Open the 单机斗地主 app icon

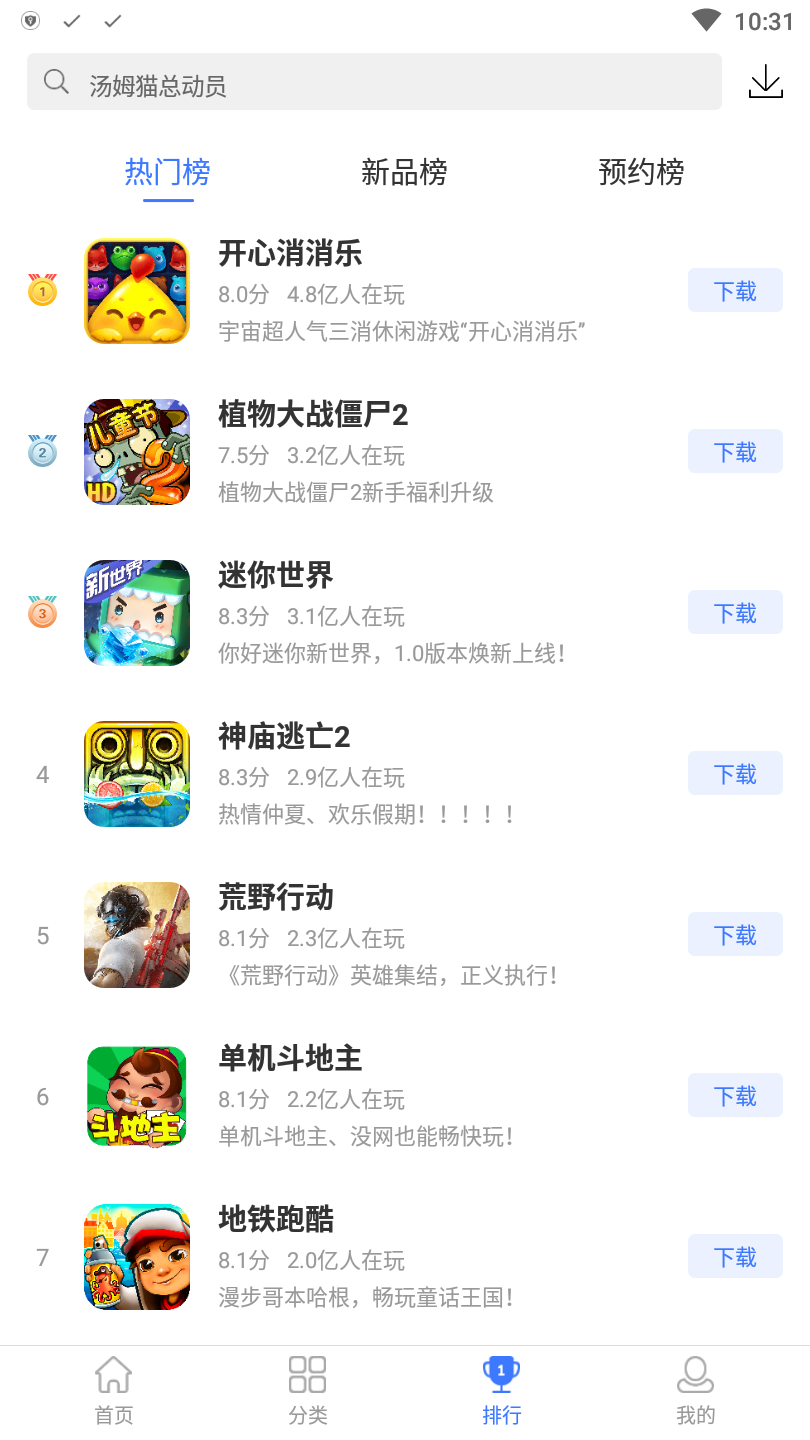[x=137, y=1095]
